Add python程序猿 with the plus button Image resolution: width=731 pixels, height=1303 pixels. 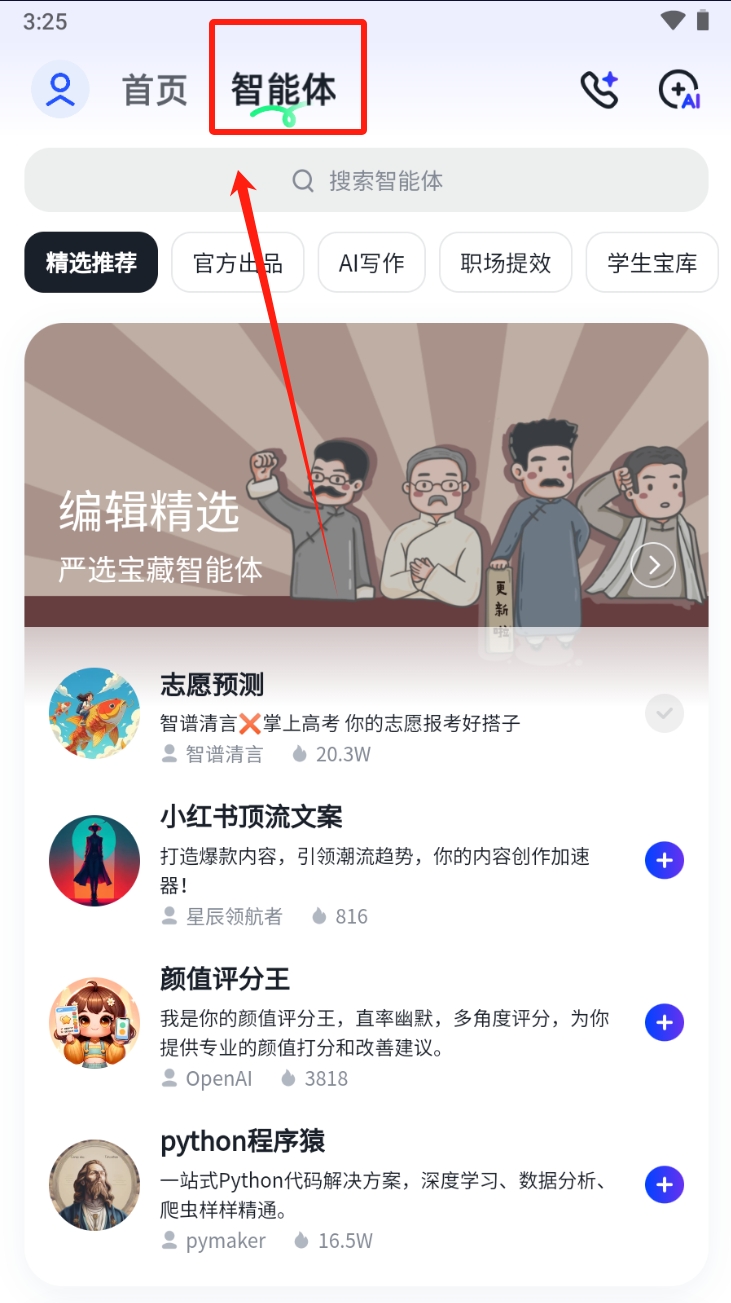pyautogui.click(x=665, y=1185)
